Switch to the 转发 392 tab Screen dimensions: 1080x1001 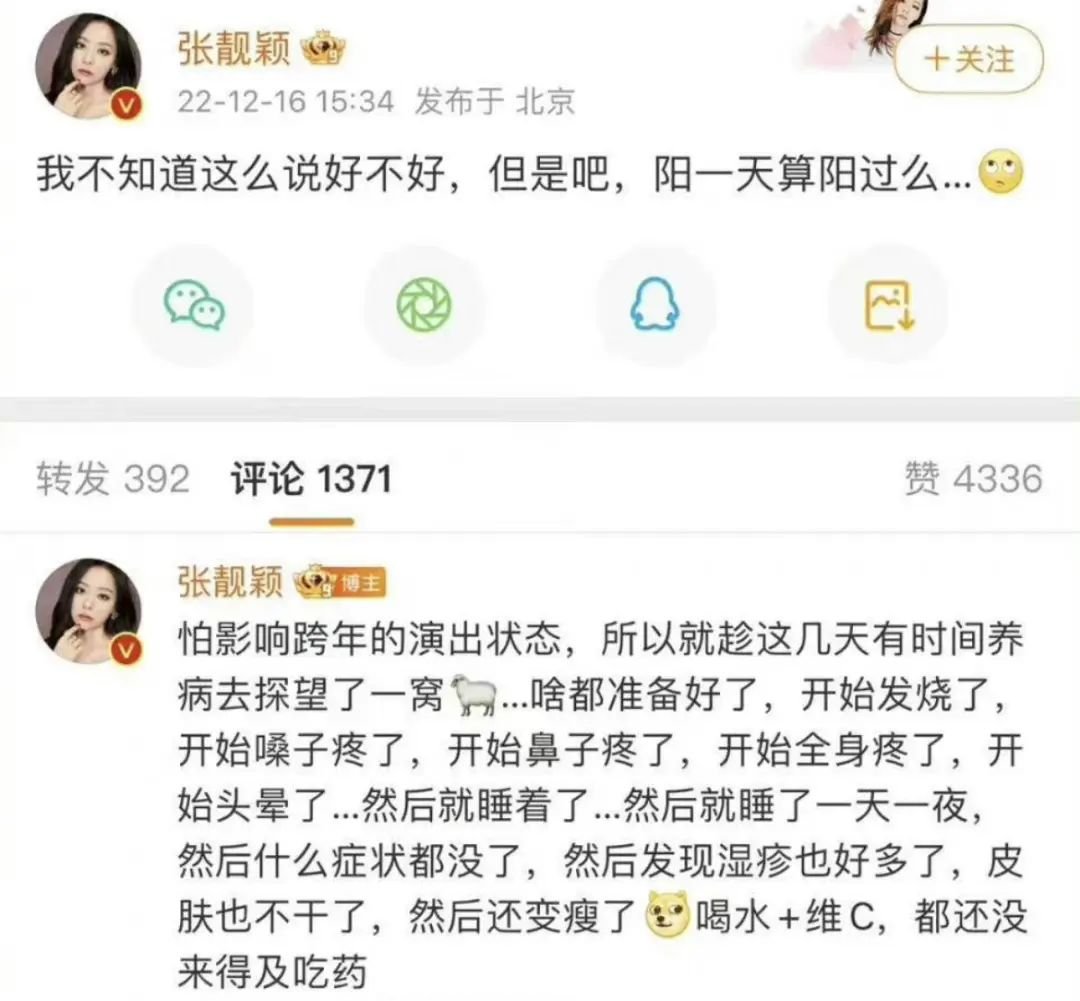click(112, 480)
